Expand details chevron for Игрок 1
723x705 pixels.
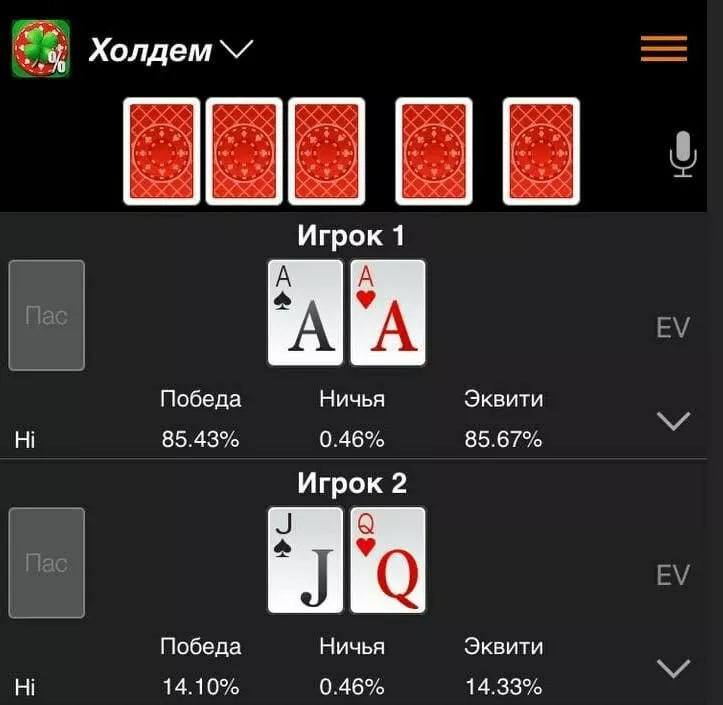(672, 421)
